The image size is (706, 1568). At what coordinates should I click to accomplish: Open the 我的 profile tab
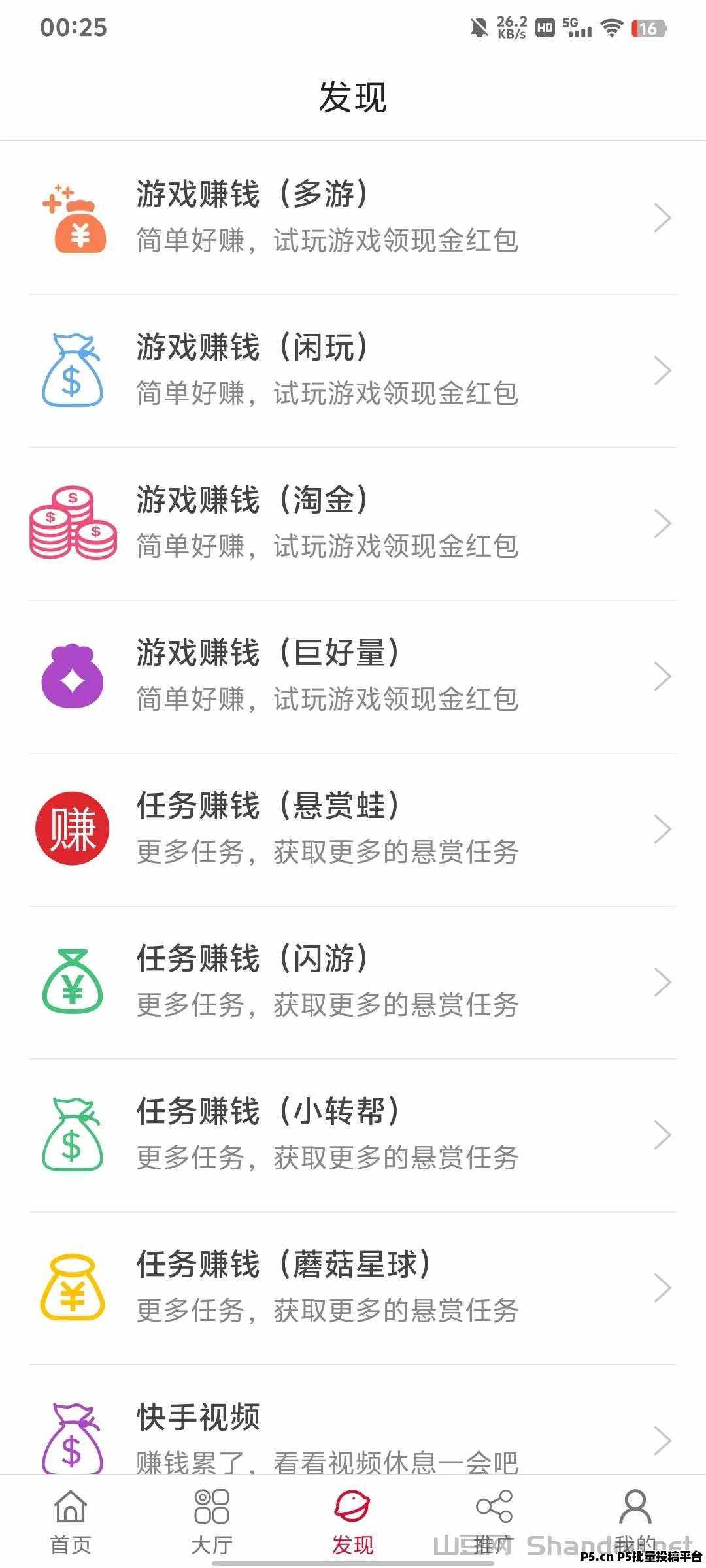635,1522
